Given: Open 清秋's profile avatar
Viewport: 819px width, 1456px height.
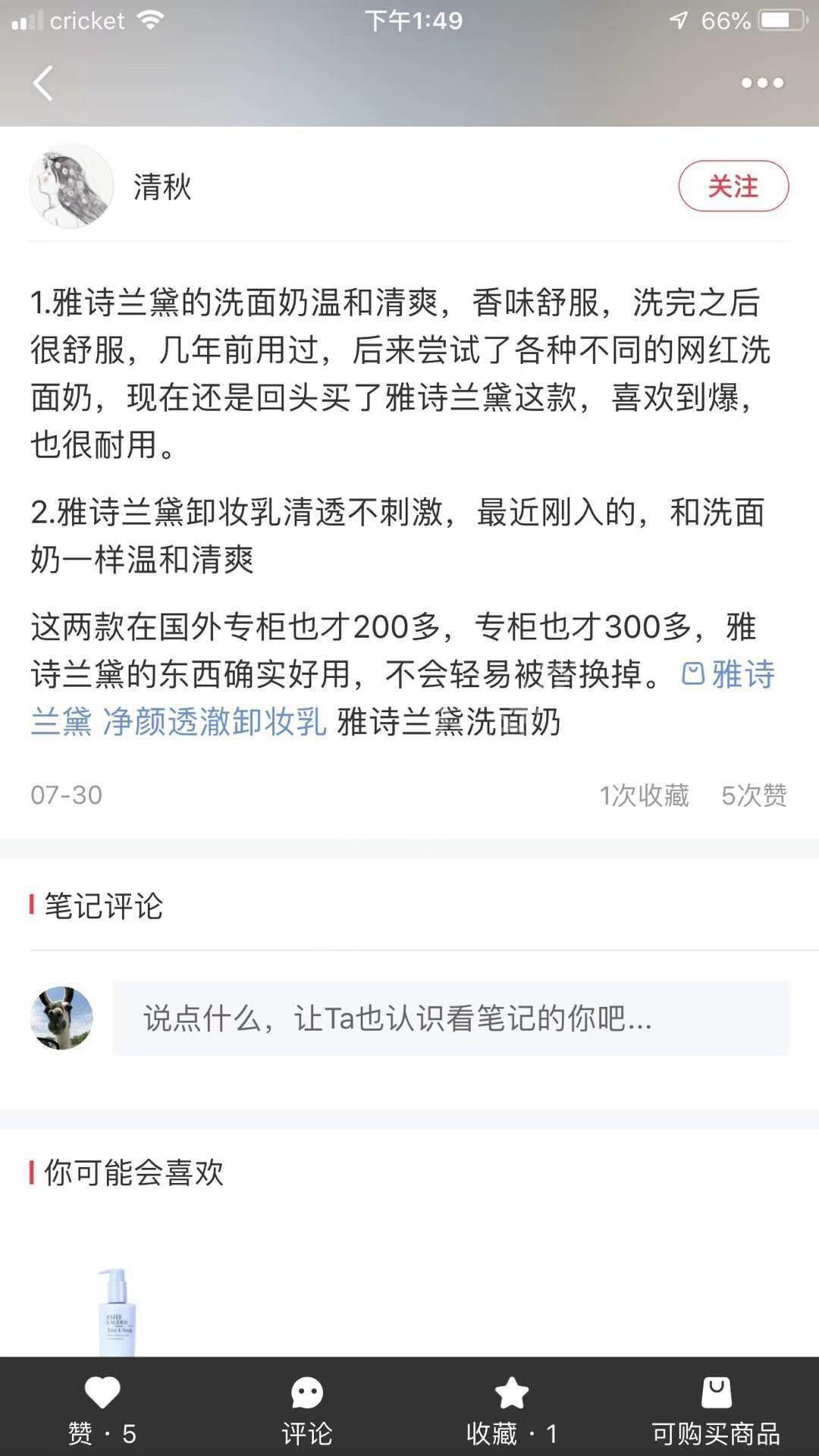Looking at the screenshot, I should point(71,186).
